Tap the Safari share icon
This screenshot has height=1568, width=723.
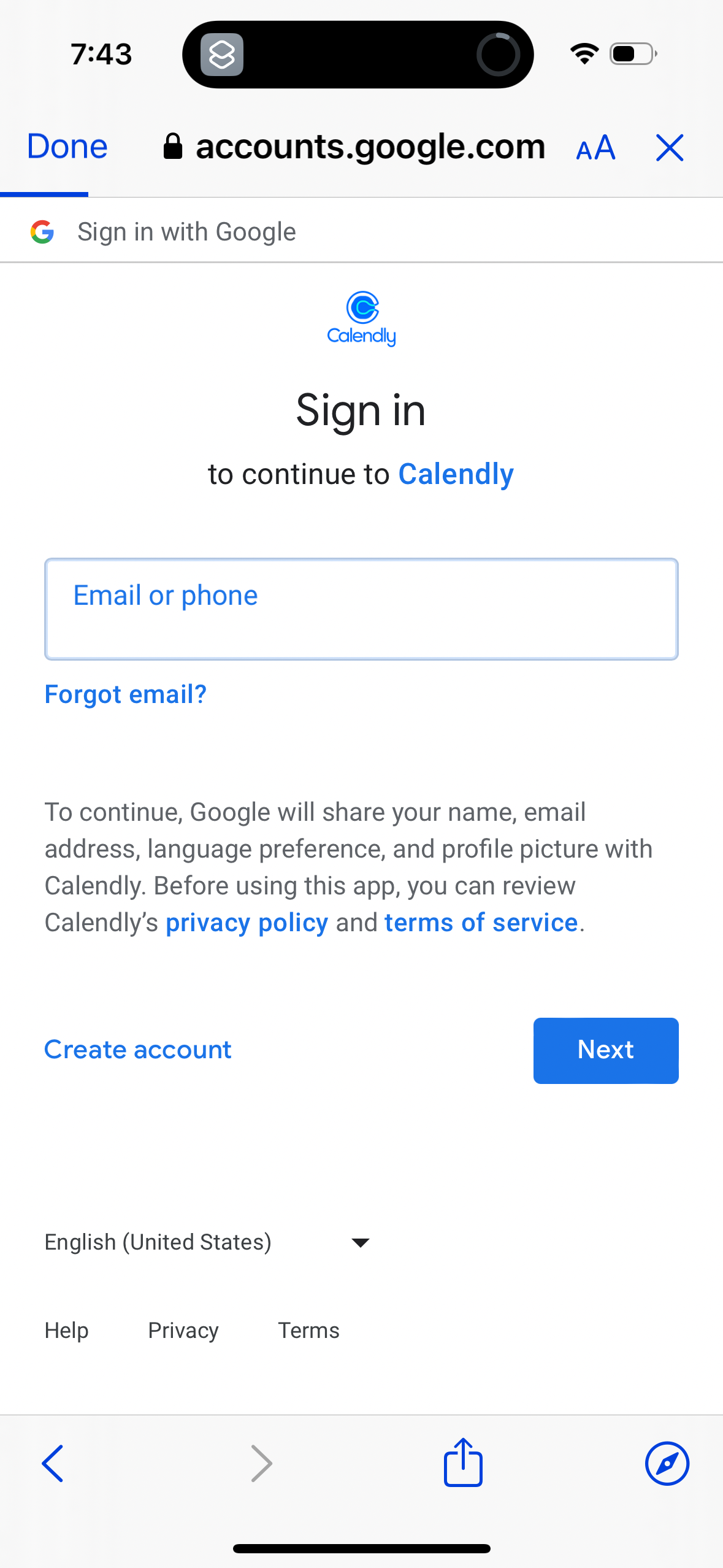(463, 1462)
